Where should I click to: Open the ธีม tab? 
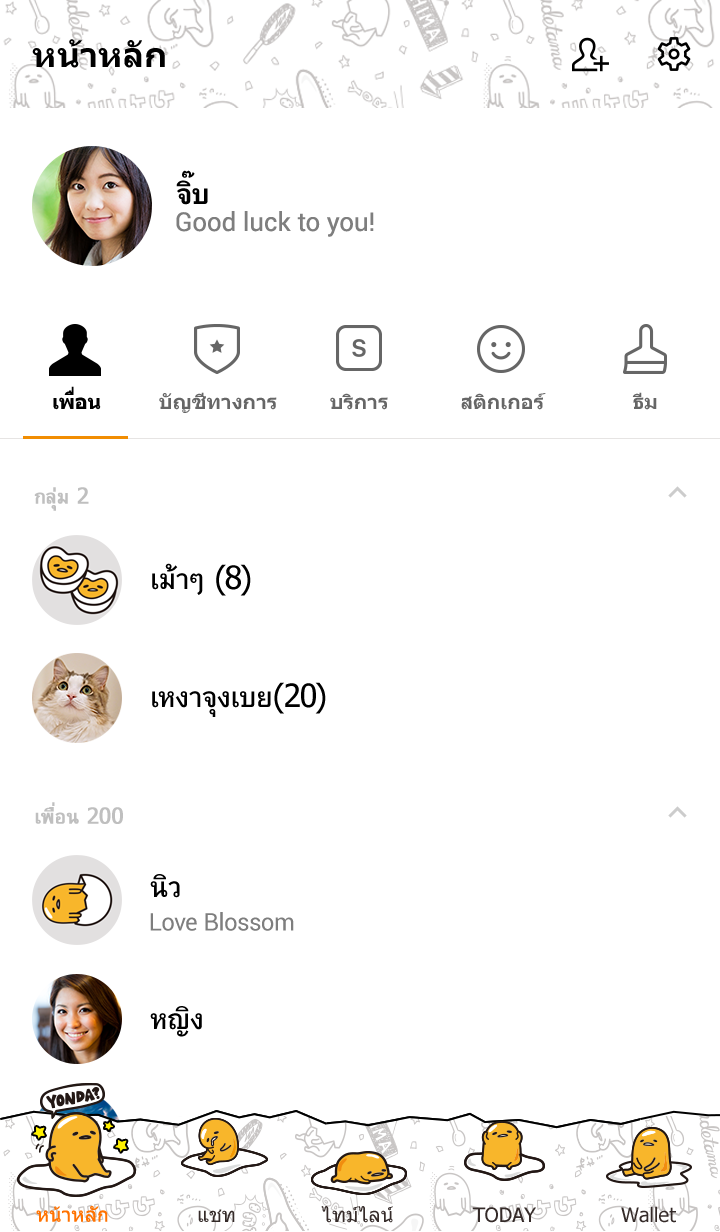coord(645,370)
